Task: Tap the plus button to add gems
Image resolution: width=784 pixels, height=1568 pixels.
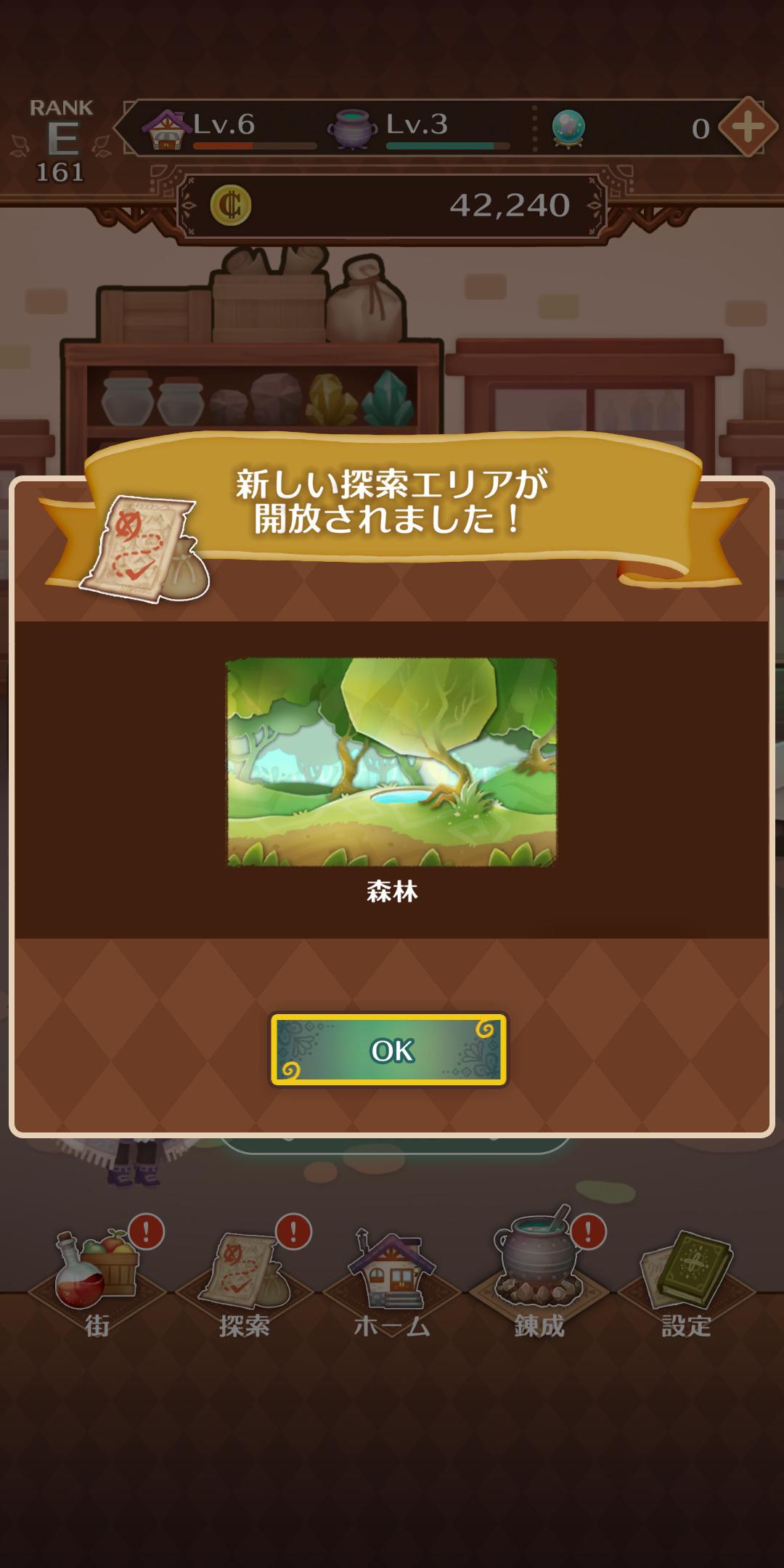Action: click(x=748, y=128)
